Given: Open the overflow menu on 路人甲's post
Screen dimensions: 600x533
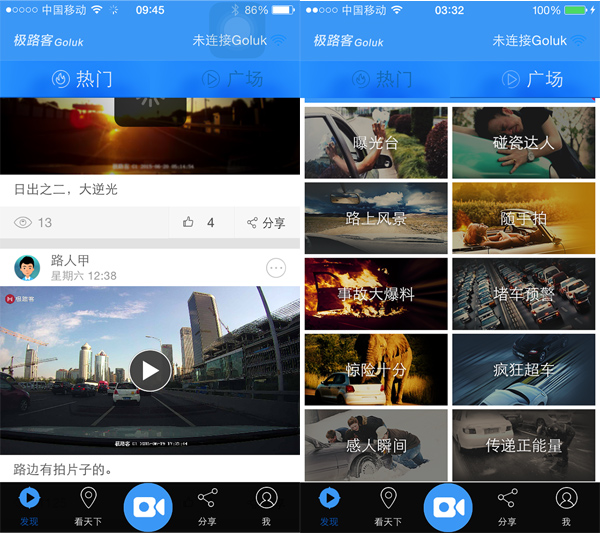Looking at the screenshot, I should [277, 267].
